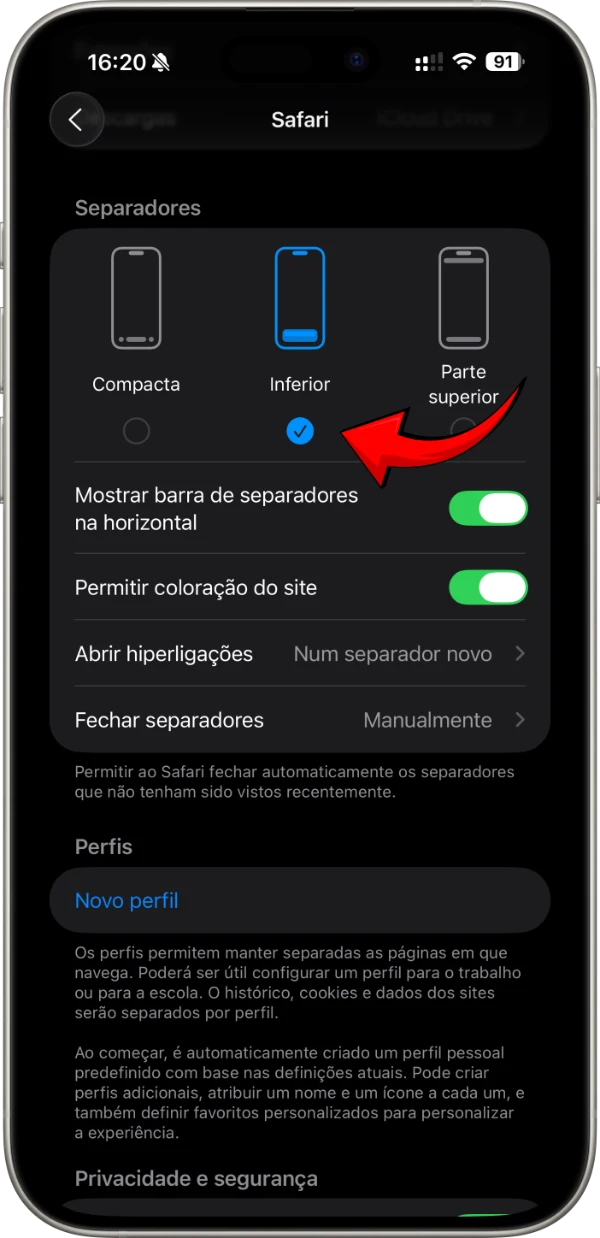The height and width of the screenshot is (1238, 600).
Task: Open Abrir hiperligações setting
Action: (x=300, y=654)
